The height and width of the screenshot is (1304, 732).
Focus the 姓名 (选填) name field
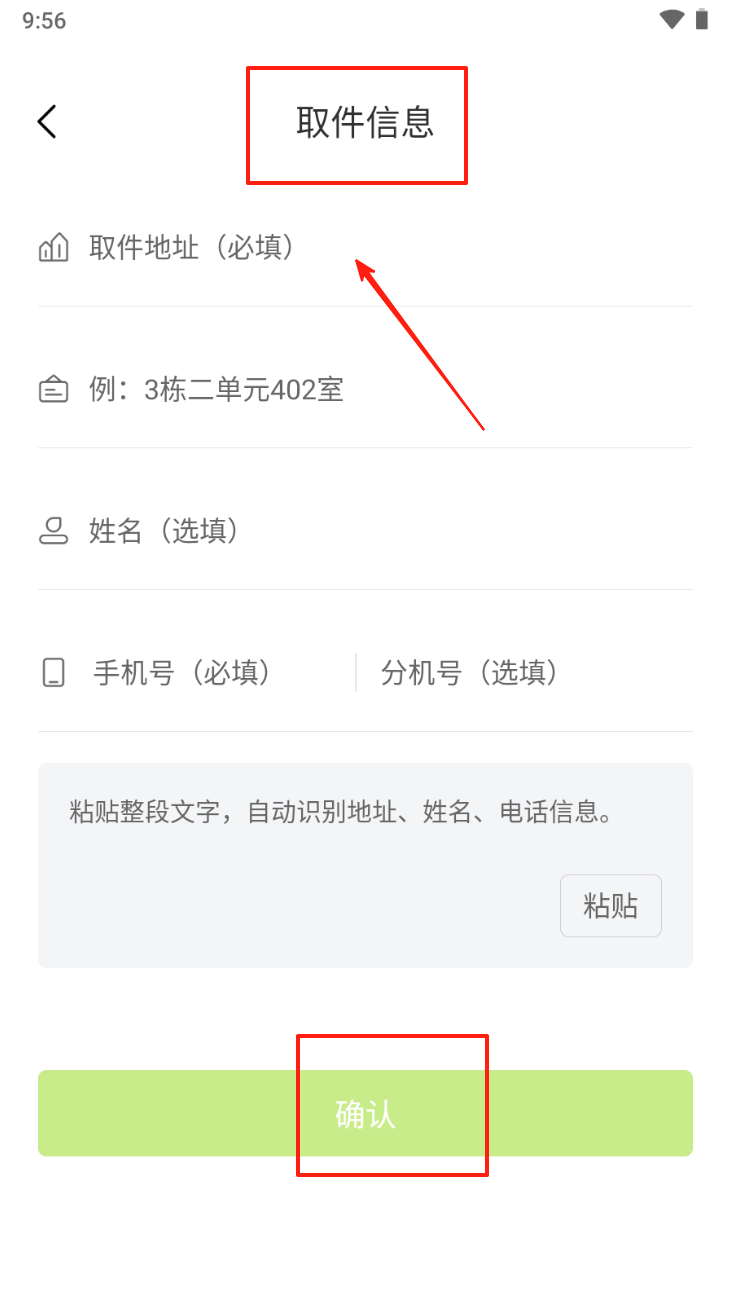point(365,531)
